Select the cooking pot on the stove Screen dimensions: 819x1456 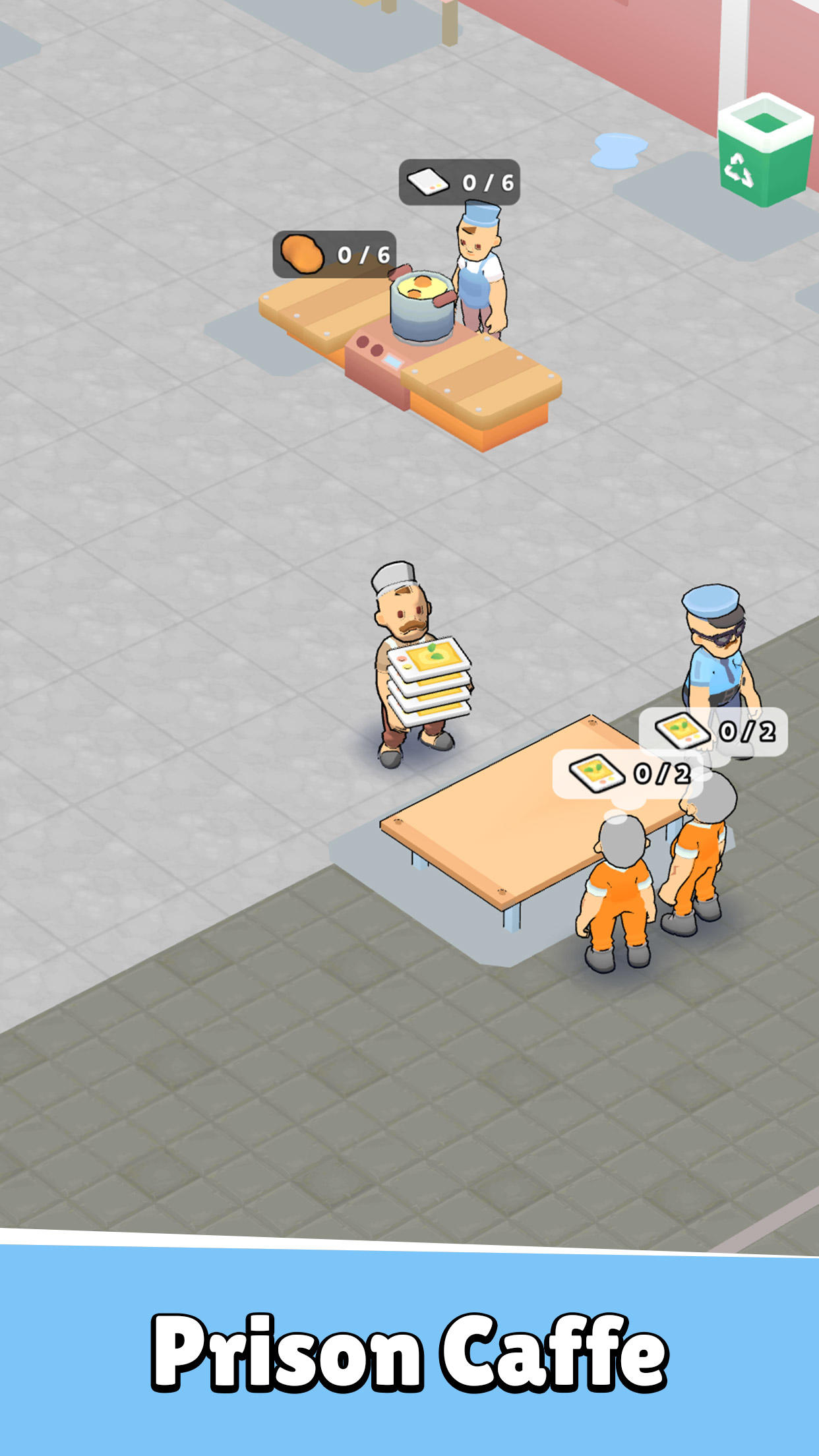coord(422,303)
